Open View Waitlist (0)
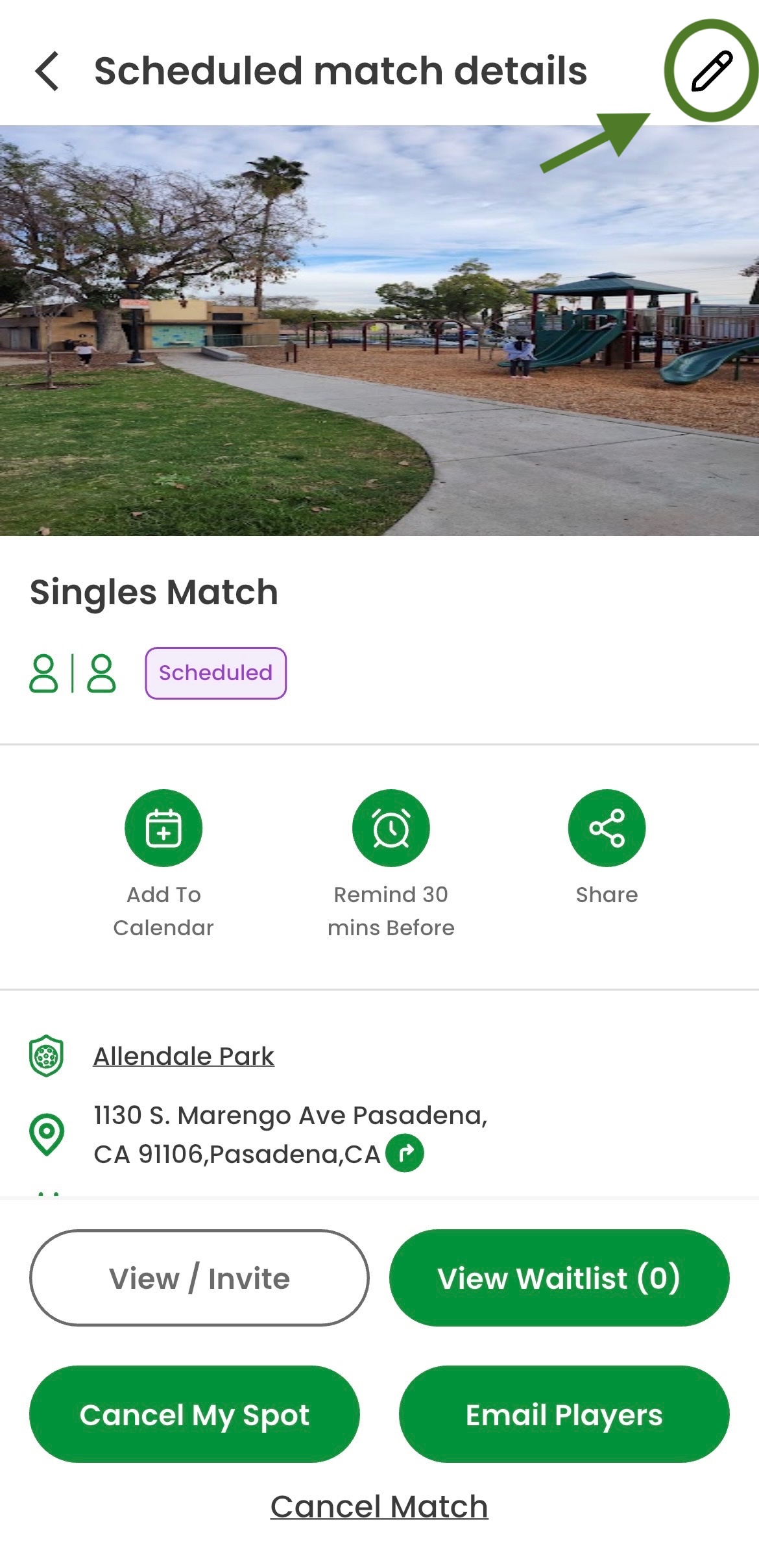 click(x=559, y=1278)
